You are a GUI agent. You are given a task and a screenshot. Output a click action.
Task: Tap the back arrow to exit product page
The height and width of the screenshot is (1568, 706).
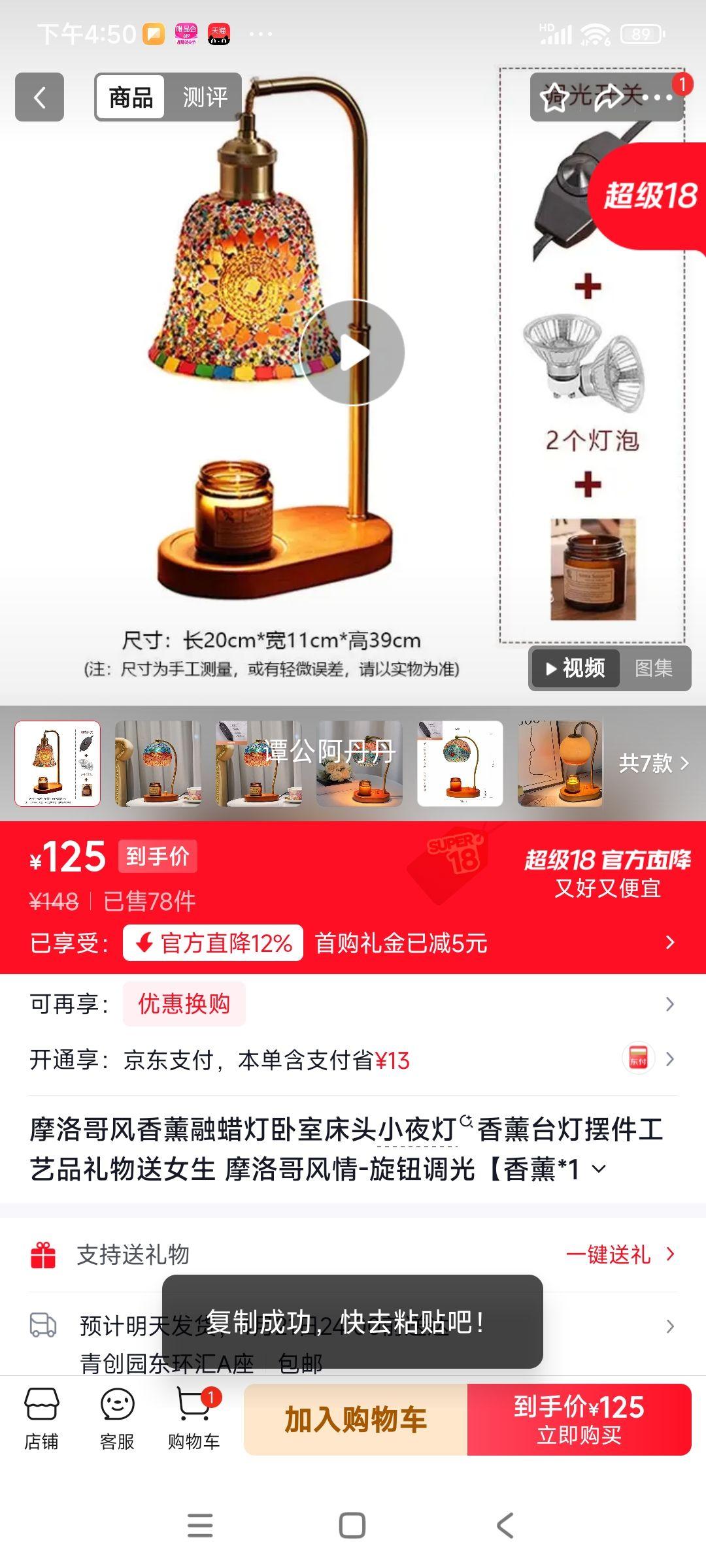click(x=39, y=97)
